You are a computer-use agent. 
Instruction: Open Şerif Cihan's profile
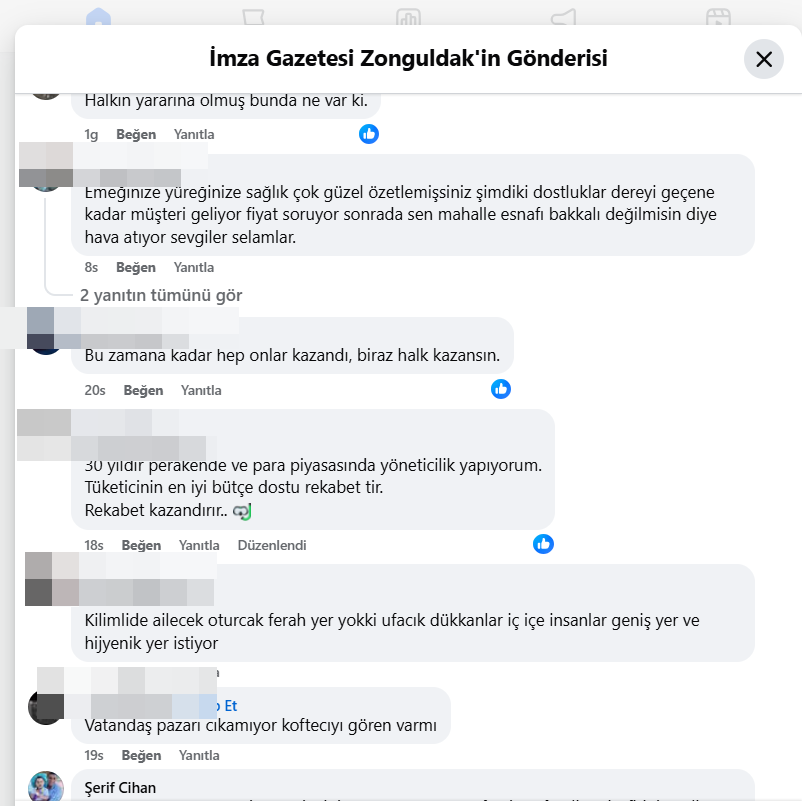(119, 788)
